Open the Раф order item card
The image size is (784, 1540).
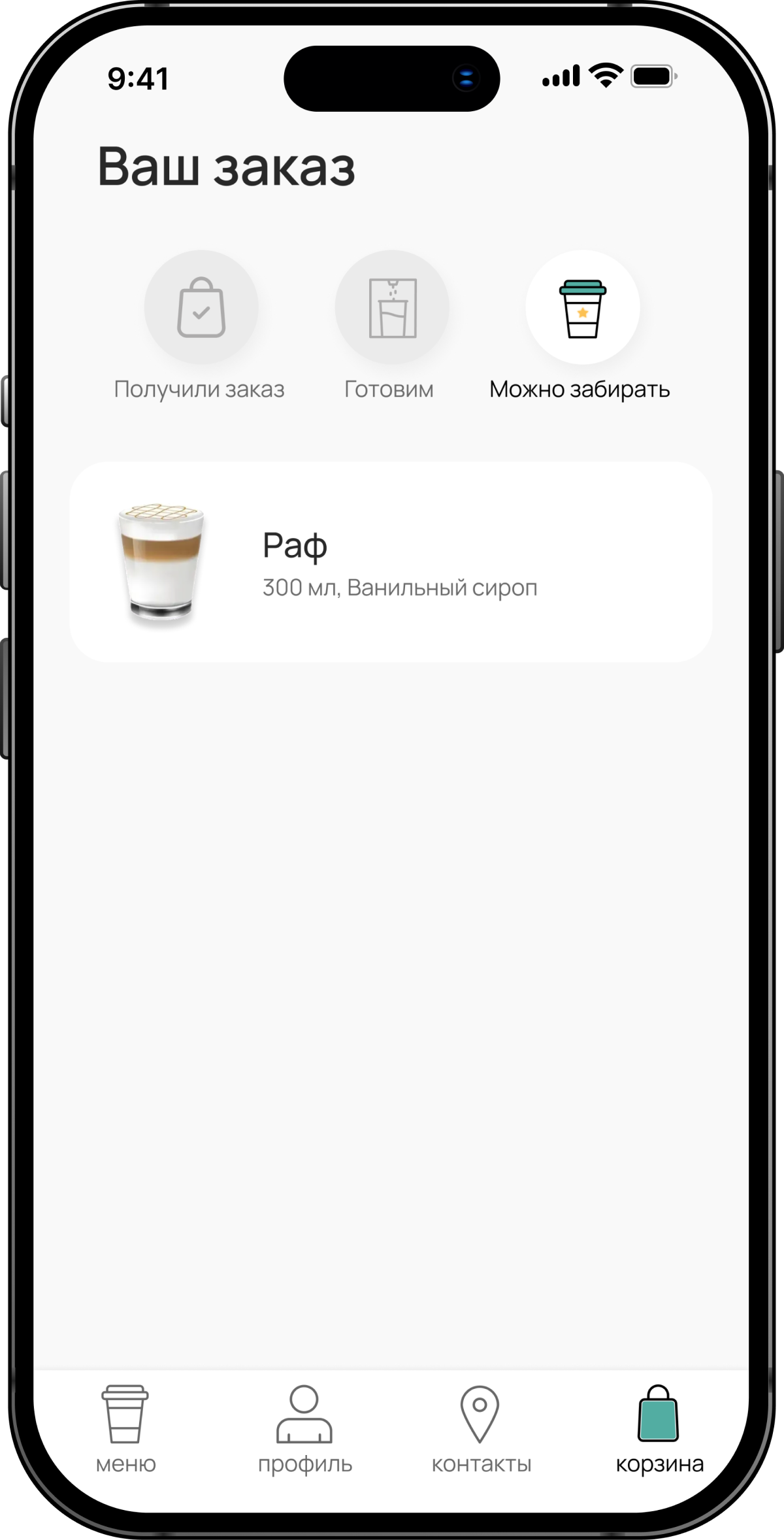point(391,562)
